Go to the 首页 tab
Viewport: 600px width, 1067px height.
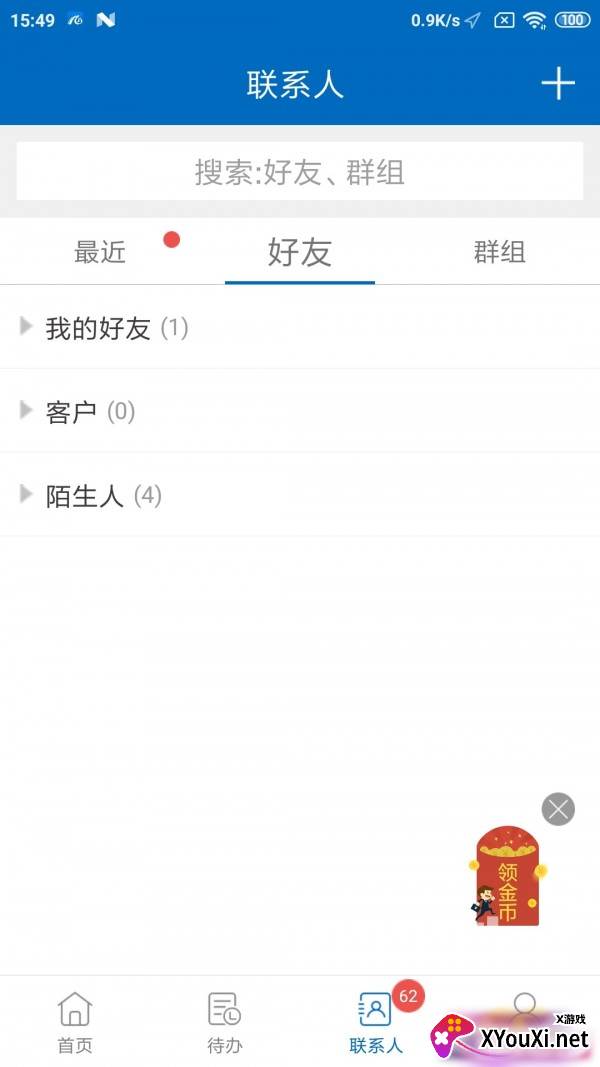click(75, 1022)
